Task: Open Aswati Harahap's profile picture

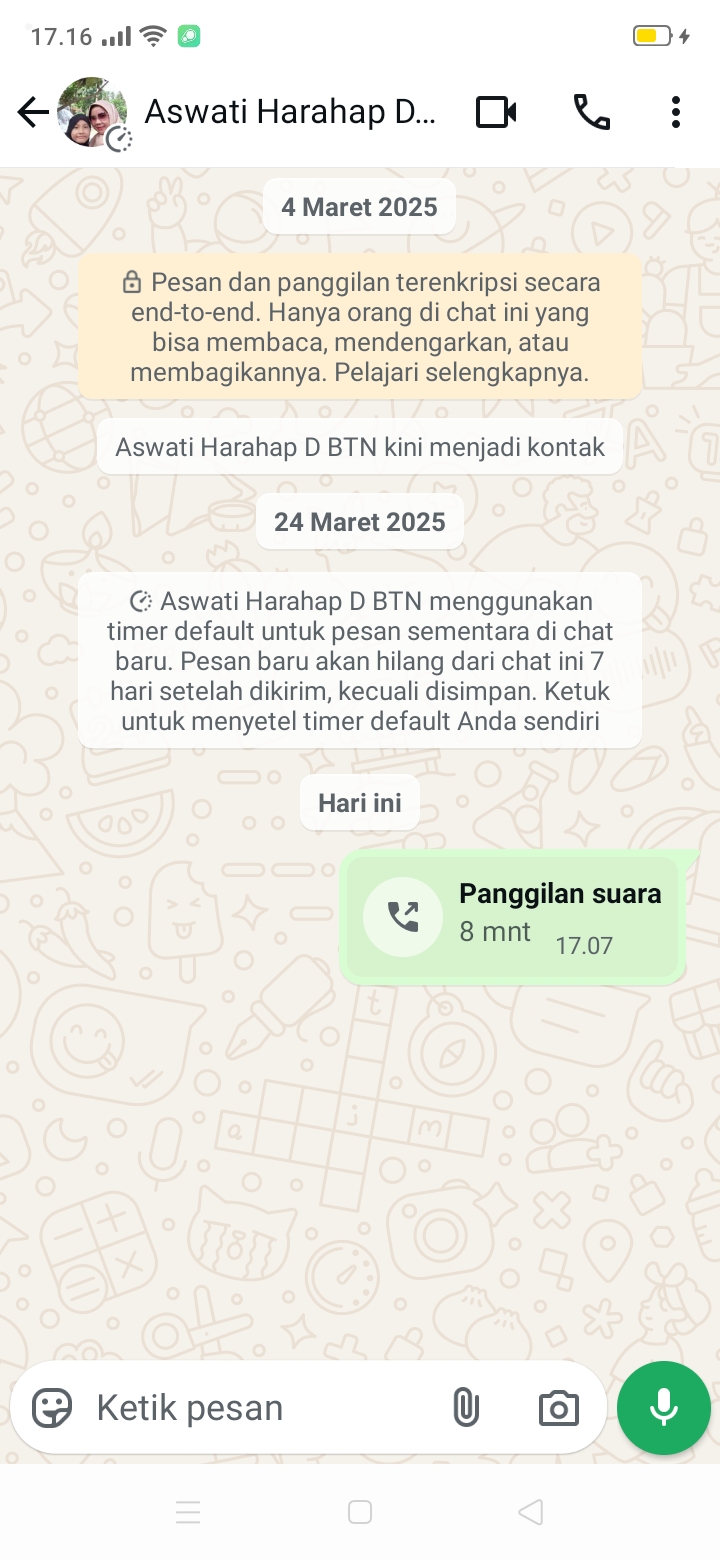Action: (x=92, y=113)
